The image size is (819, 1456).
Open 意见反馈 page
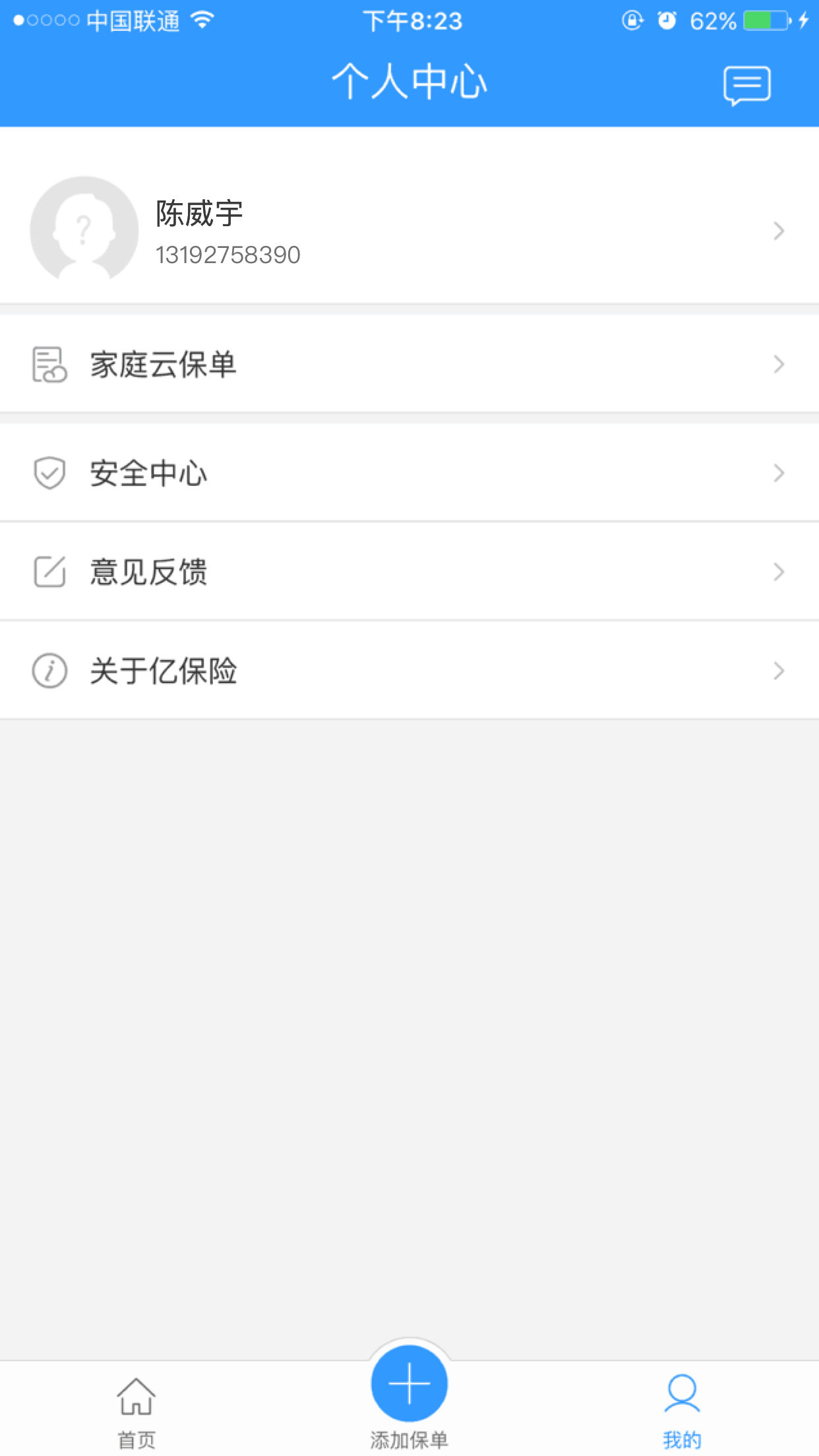click(x=409, y=572)
